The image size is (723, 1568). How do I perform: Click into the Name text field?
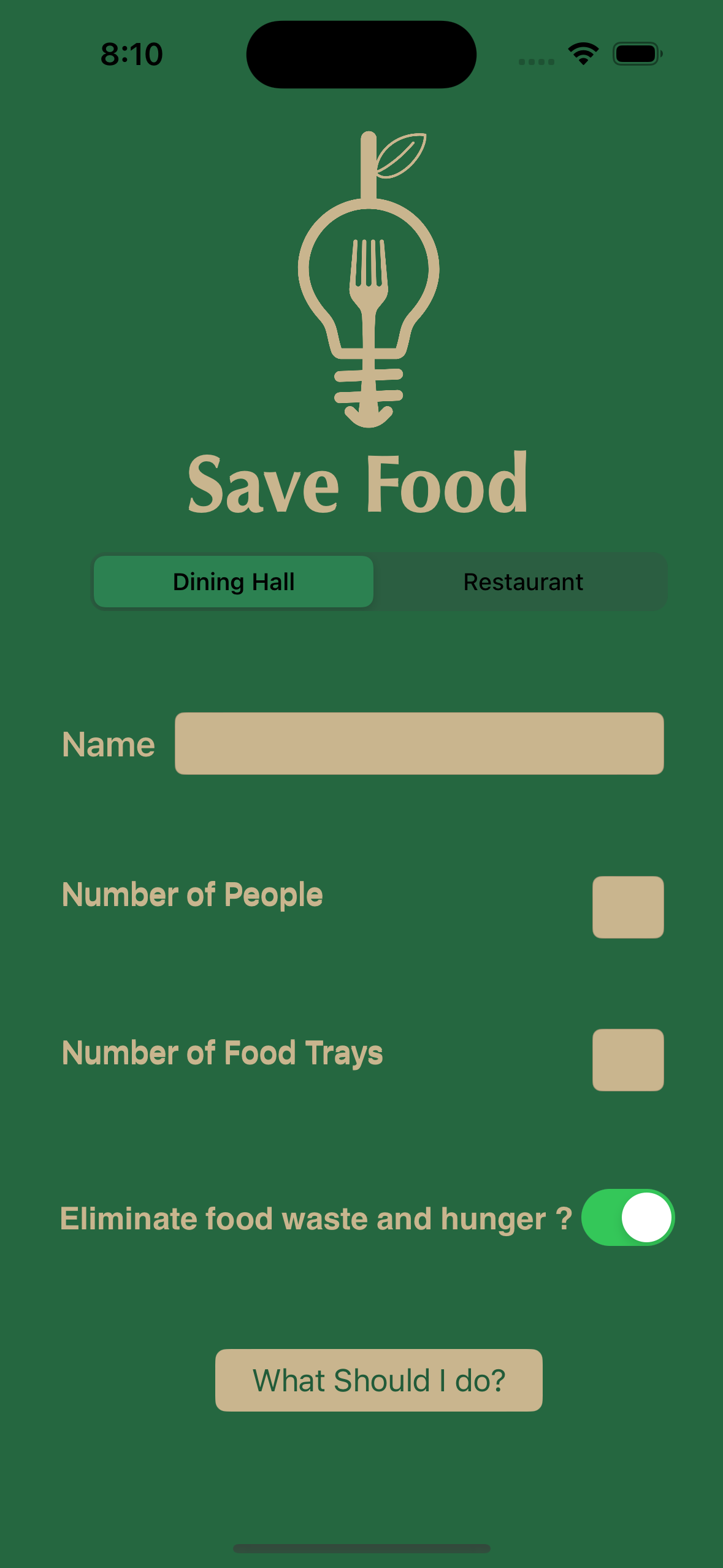(419, 744)
